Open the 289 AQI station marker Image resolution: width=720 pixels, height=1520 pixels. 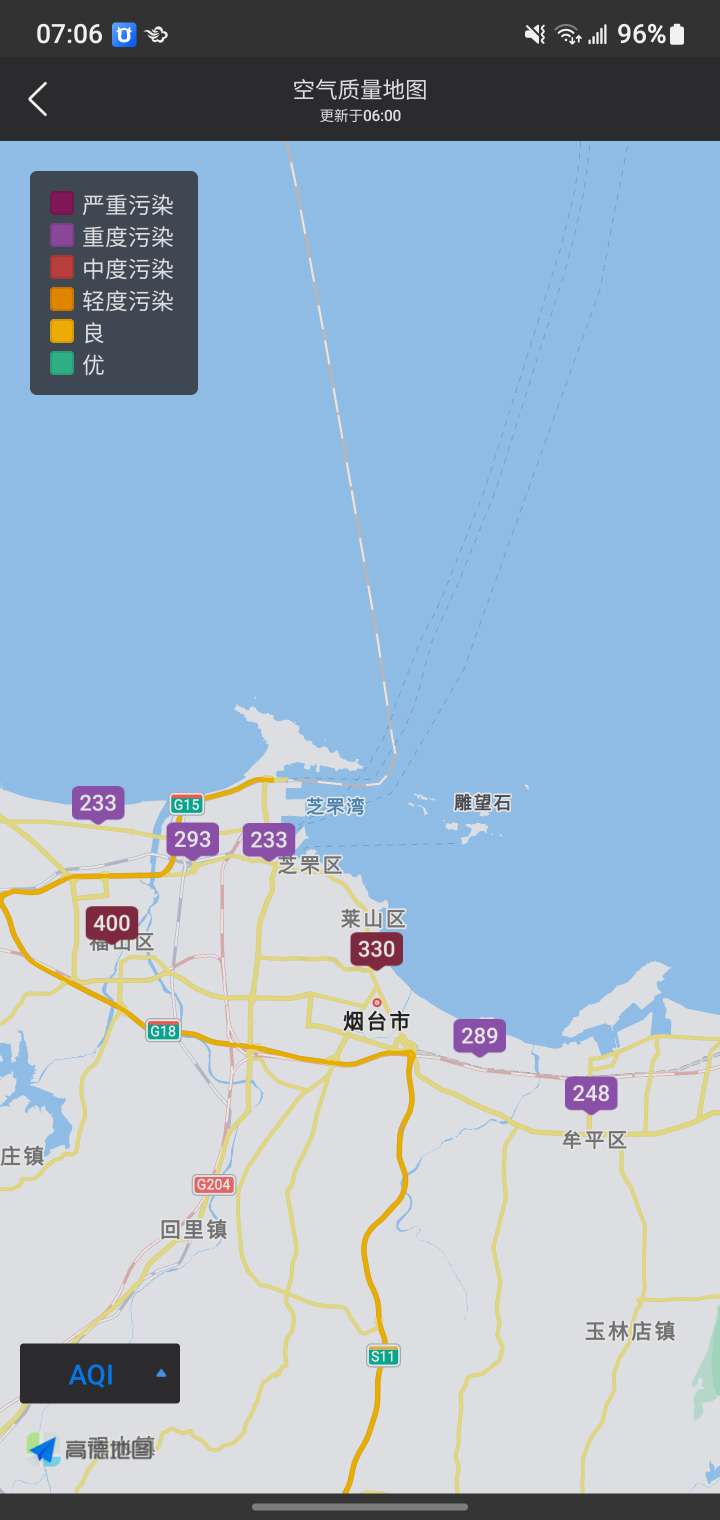480,1037
